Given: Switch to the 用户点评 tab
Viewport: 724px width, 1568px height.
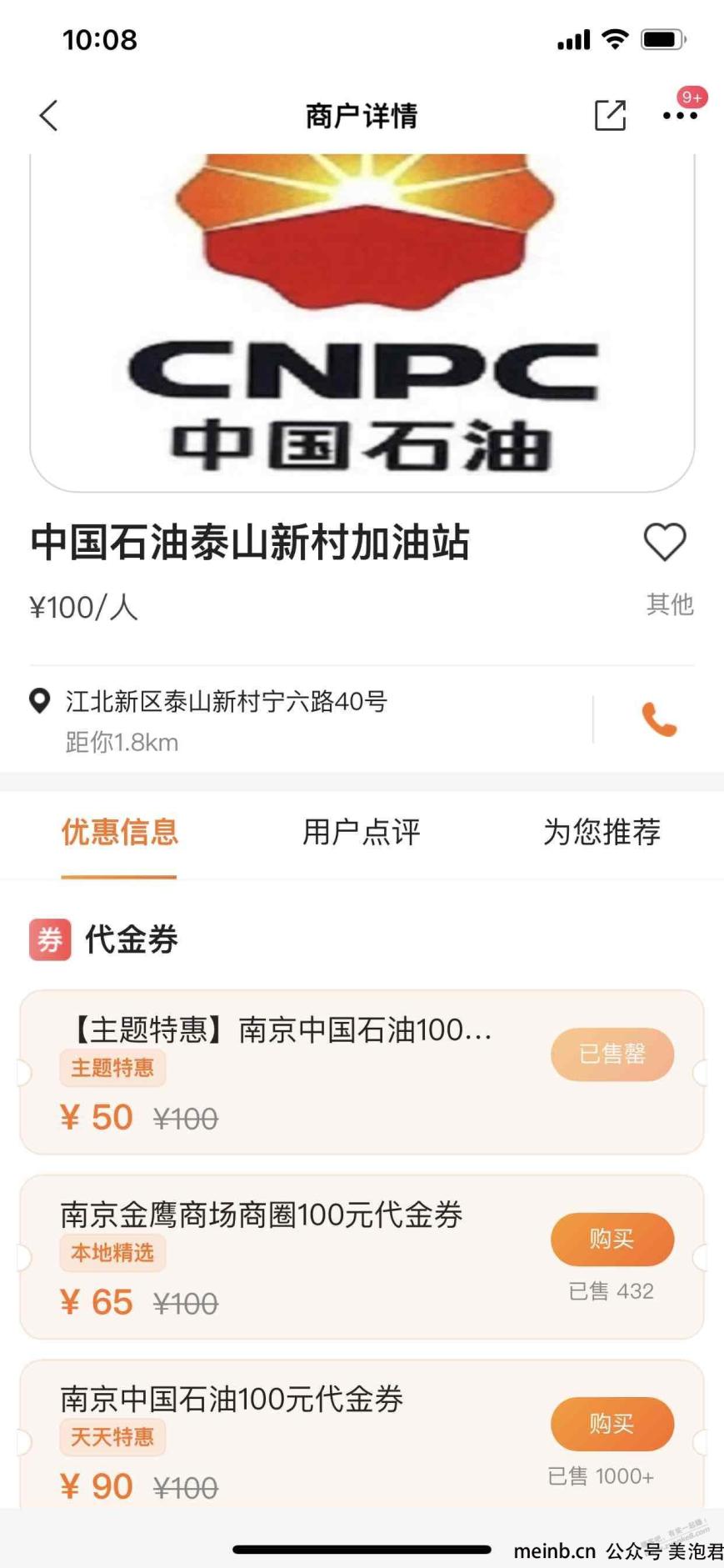Looking at the screenshot, I should click(361, 832).
